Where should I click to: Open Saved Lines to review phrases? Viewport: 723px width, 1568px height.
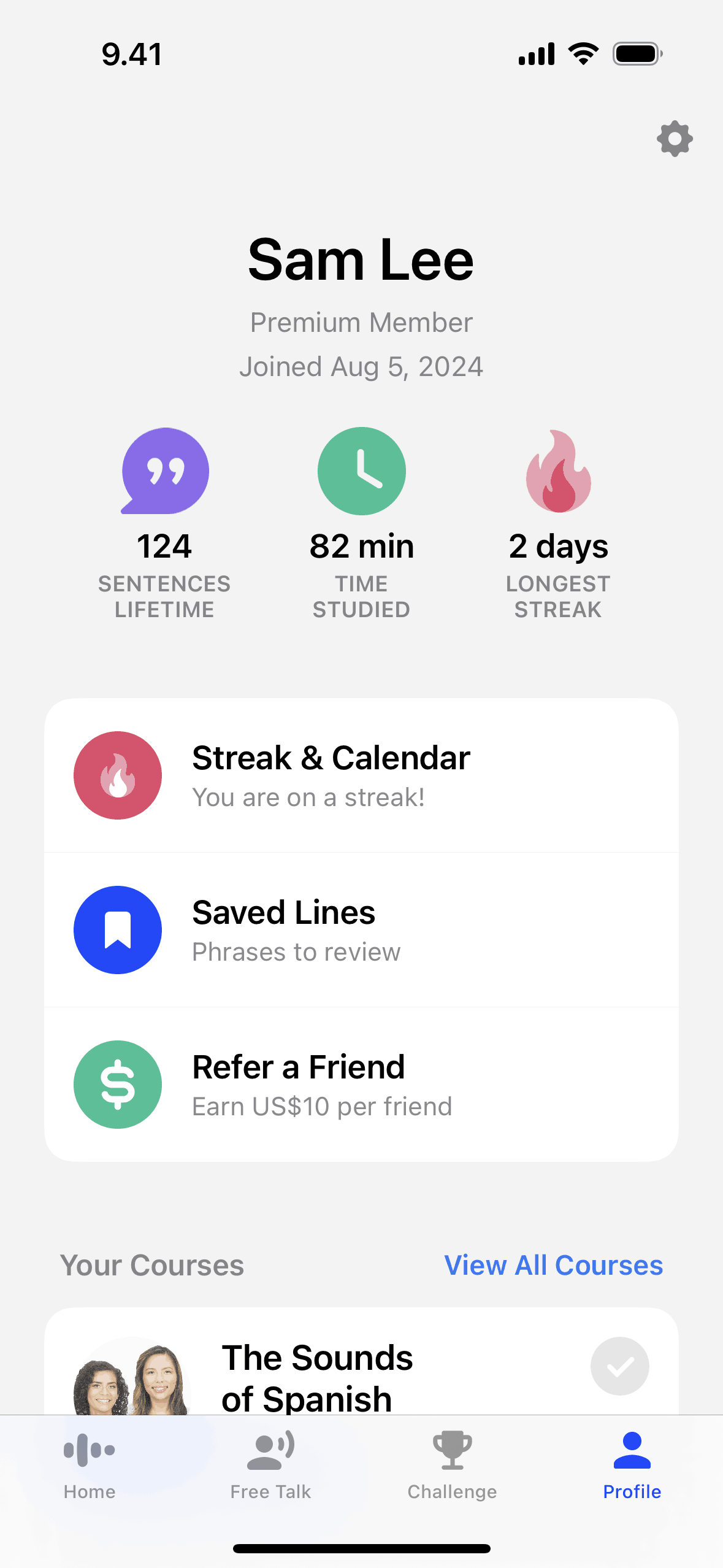click(361, 930)
